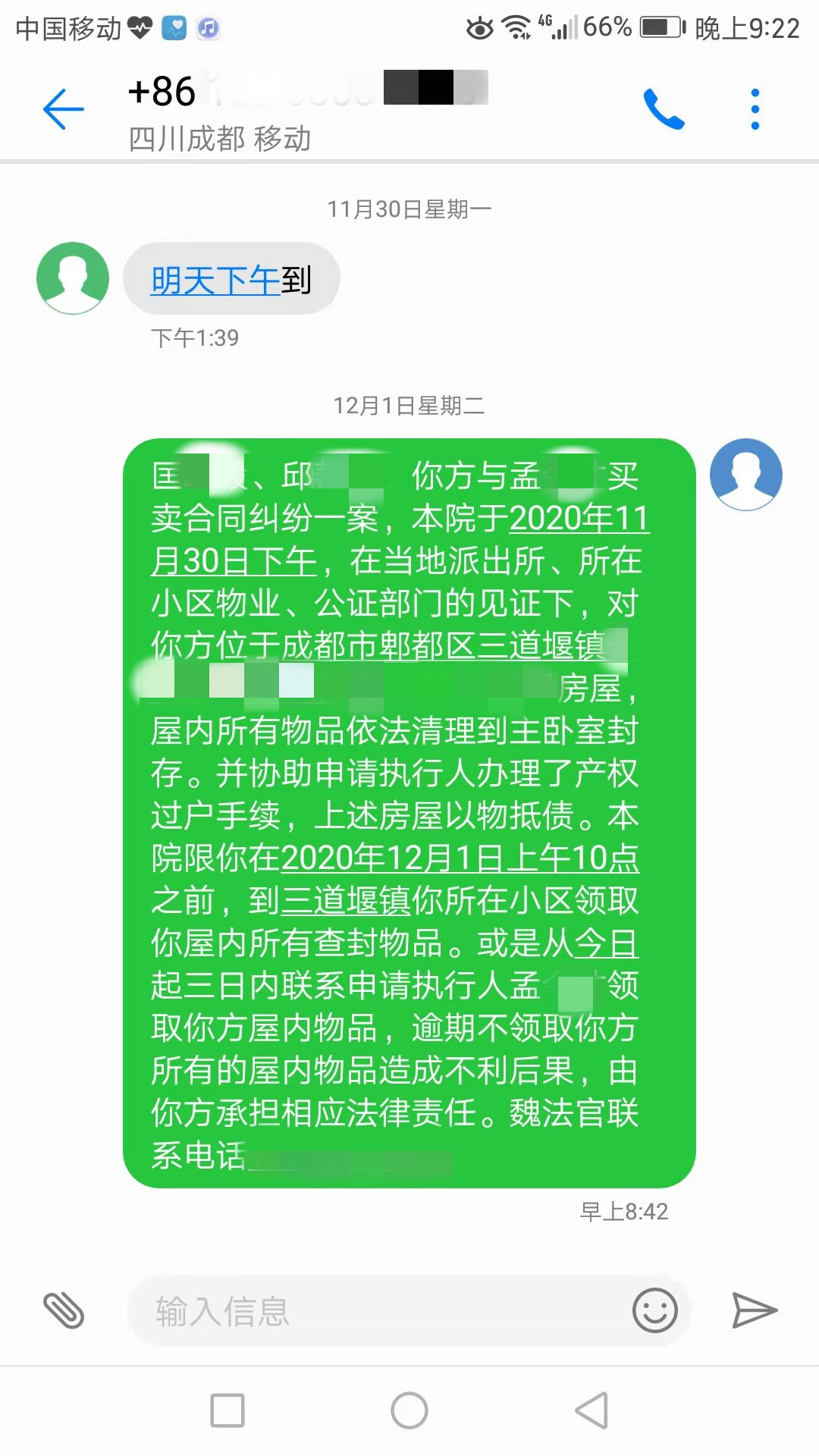Tap the underlined 明天下午 link
The image size is (819, 1456).
[x=215, y=281]
